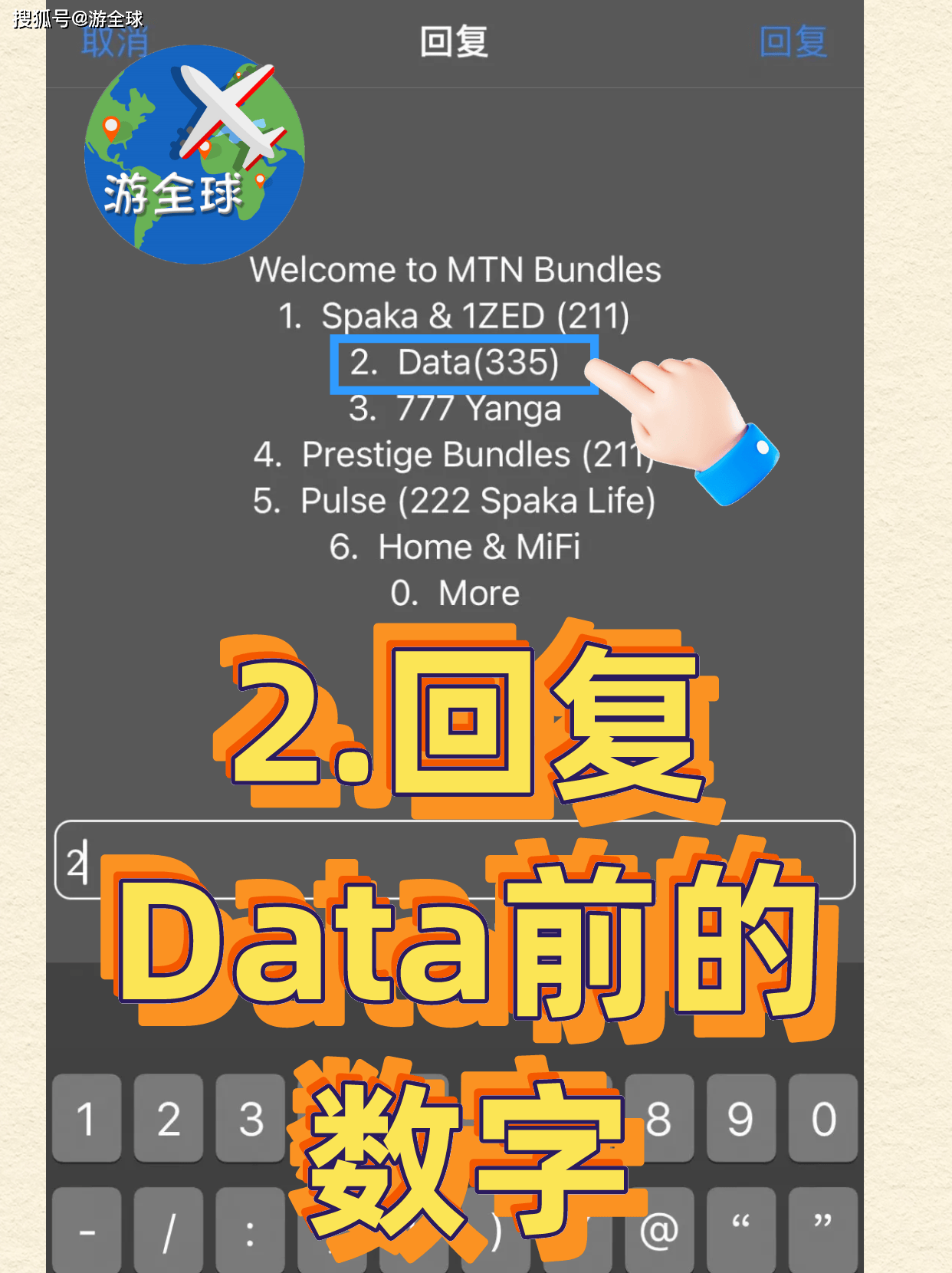Tap 回复 to send the reply
The height and width of the screenshot is (1273, 952).
point(792,44)
